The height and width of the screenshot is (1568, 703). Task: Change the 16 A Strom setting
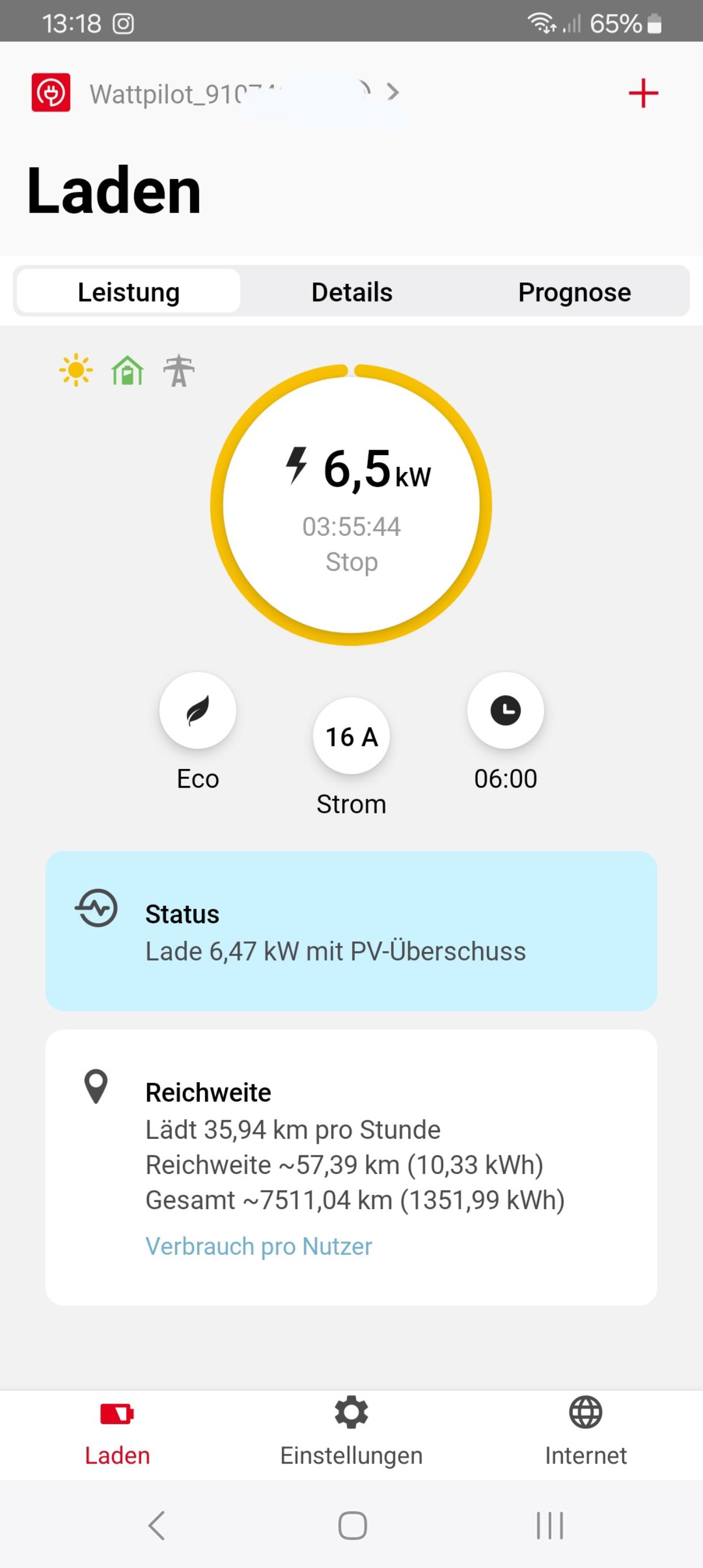(x=351, y=736)
